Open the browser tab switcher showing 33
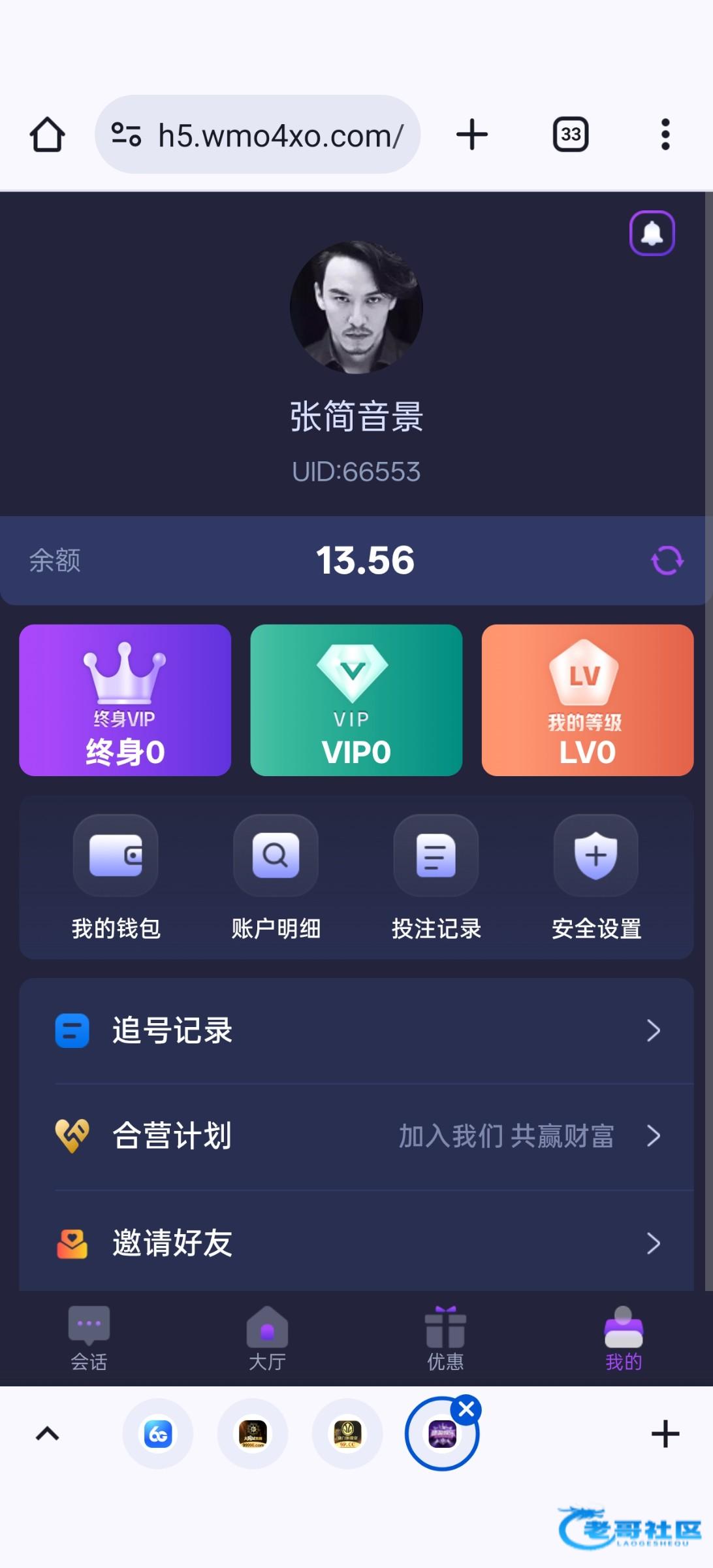713x1568 pixels. coord(571,135)
